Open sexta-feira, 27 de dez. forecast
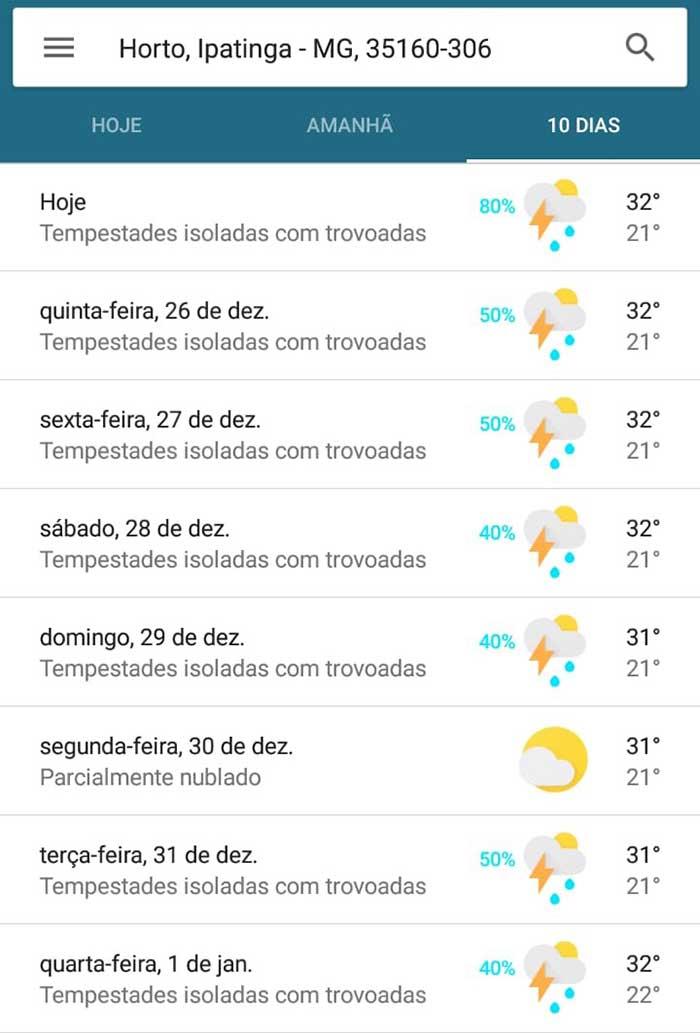The image size is (700, 1033). 350,435
